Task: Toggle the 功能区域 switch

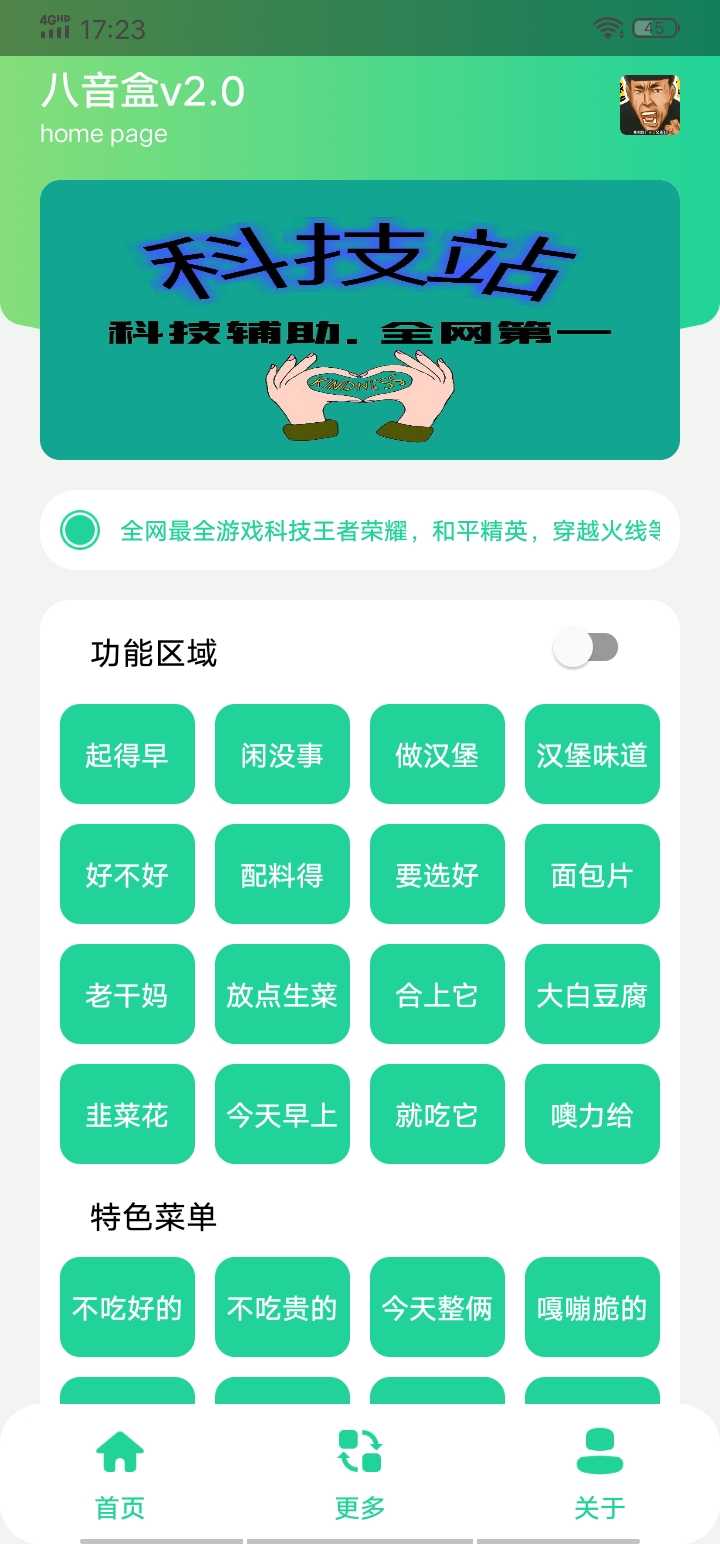Action: pos(586,648)
